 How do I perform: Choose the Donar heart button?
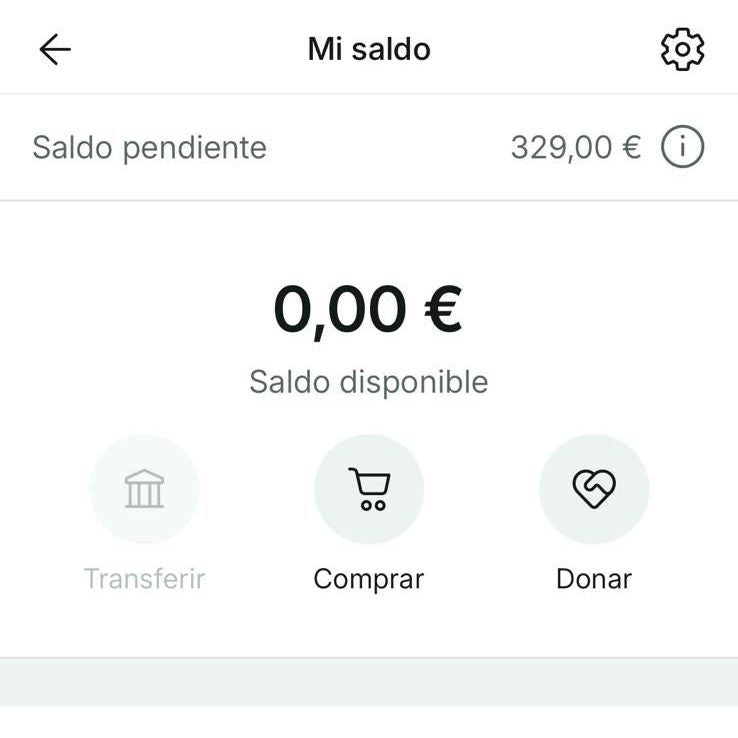click(x=594, y=489)
